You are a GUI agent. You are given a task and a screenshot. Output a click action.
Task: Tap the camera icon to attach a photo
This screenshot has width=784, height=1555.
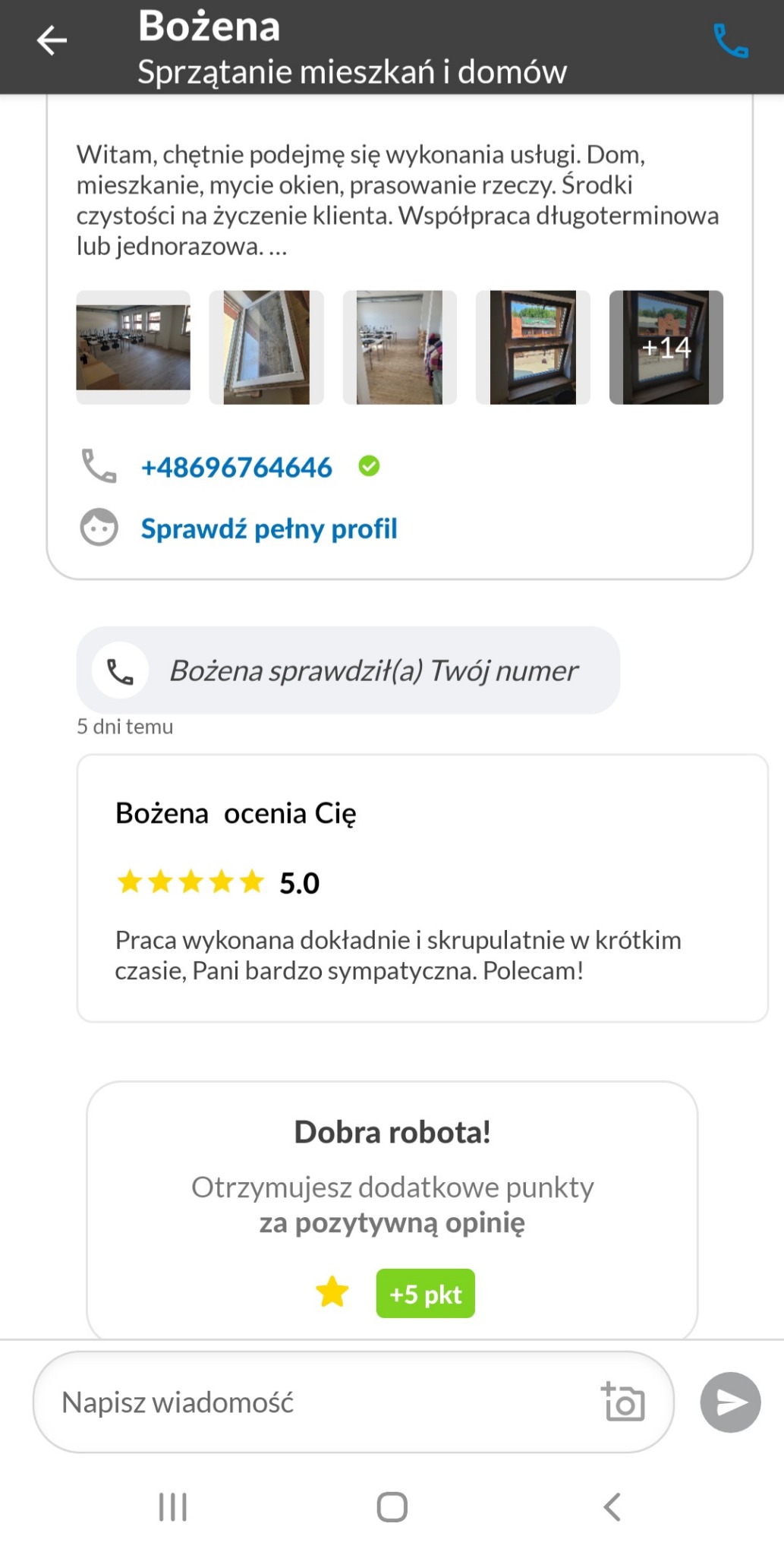[x=624, y=1402]
